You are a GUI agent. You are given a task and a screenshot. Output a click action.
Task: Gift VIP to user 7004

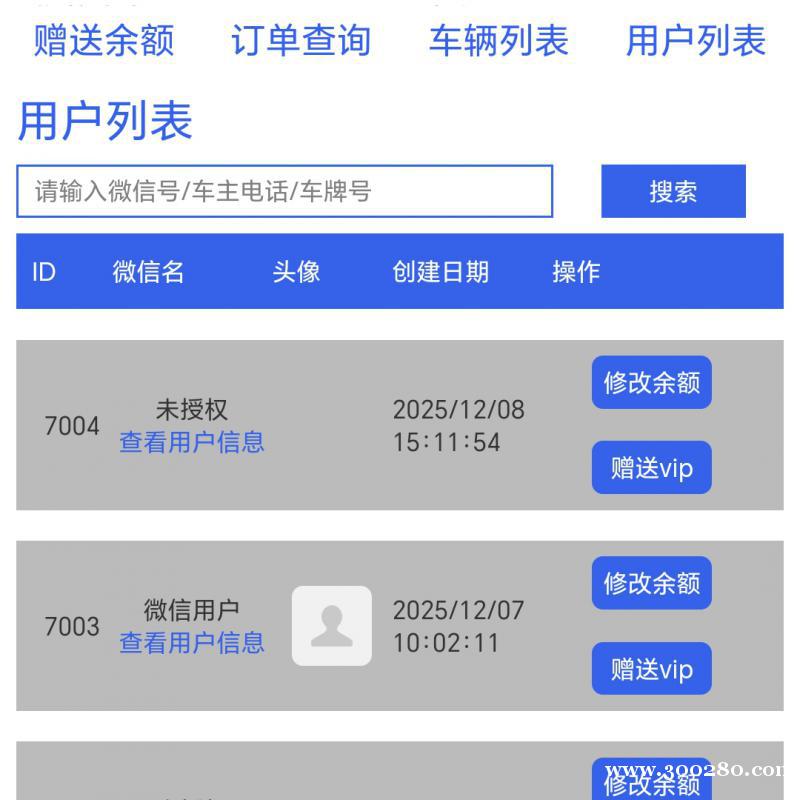(x=651, y=468)
